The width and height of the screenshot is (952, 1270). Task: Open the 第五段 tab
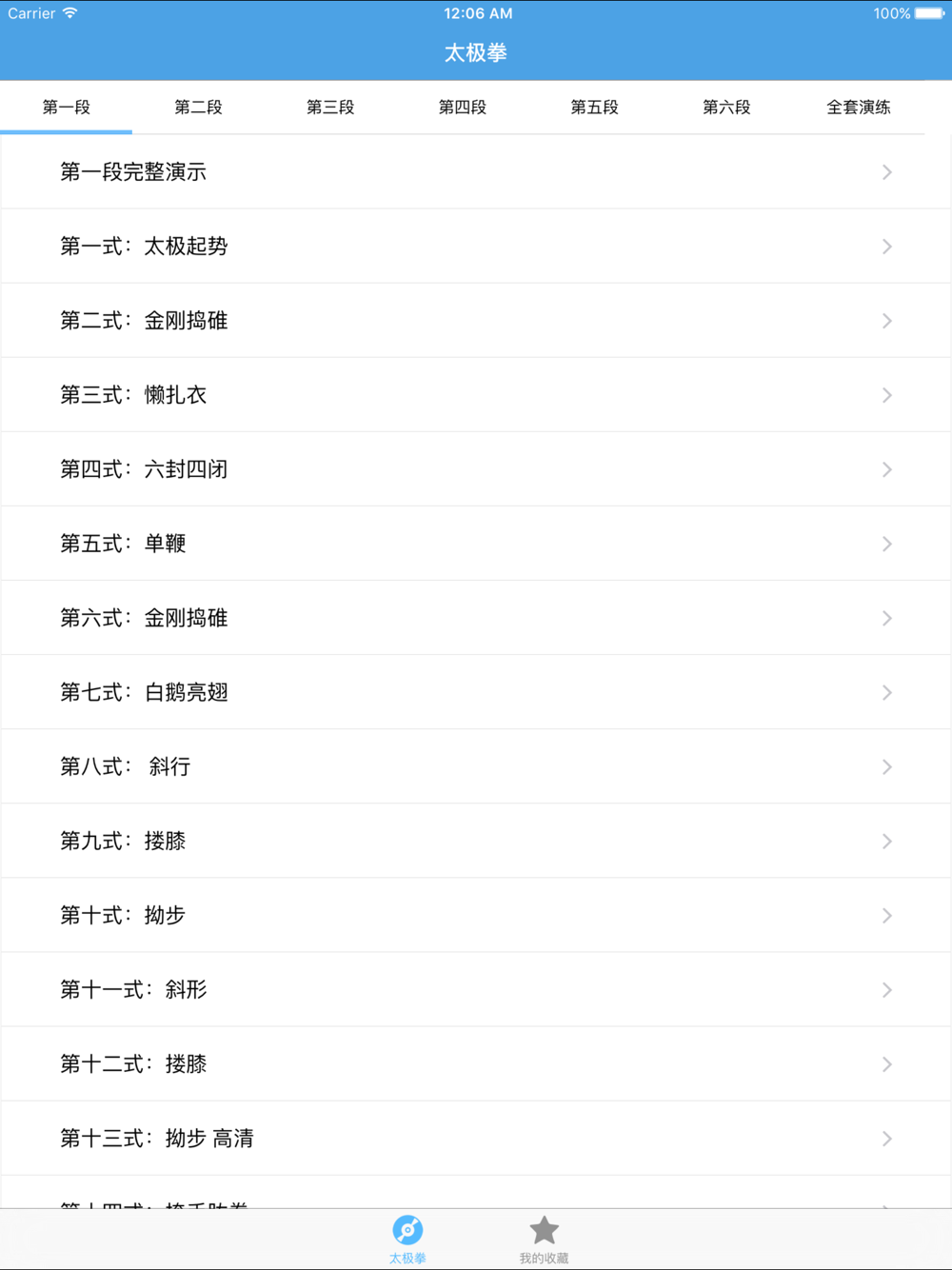pos(595,108)
